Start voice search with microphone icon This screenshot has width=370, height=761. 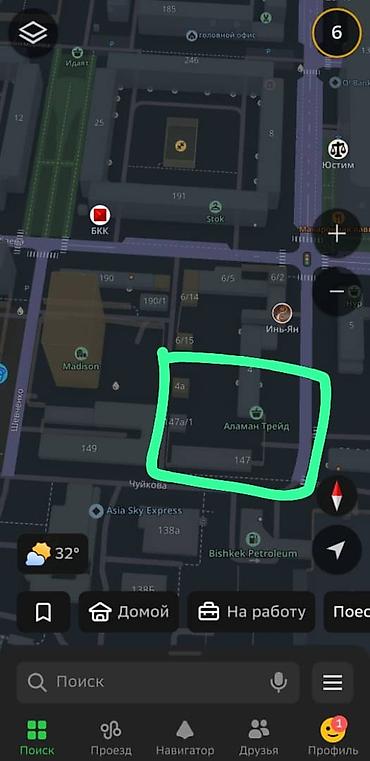[x=279, y=682]
